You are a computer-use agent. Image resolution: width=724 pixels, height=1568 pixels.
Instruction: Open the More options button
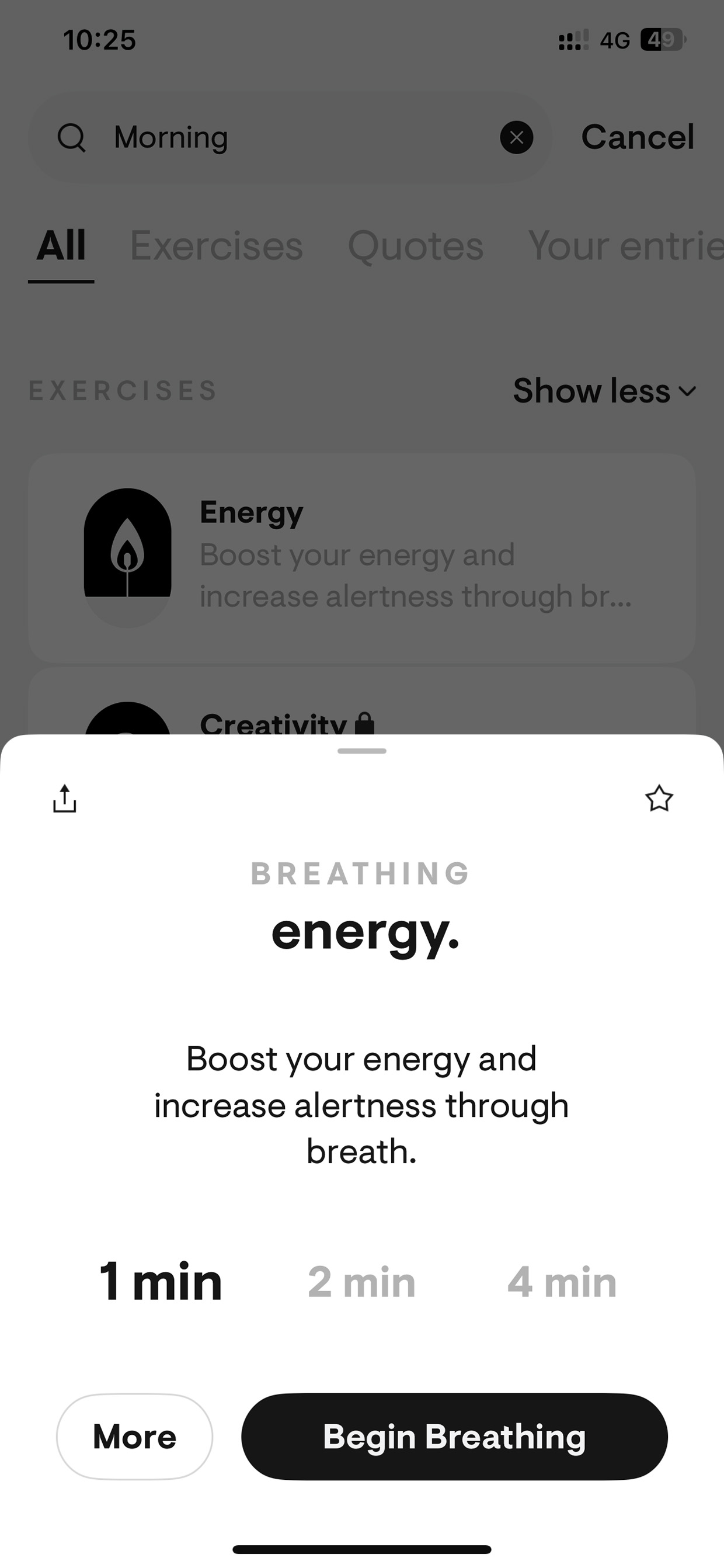pos(134,1437)
